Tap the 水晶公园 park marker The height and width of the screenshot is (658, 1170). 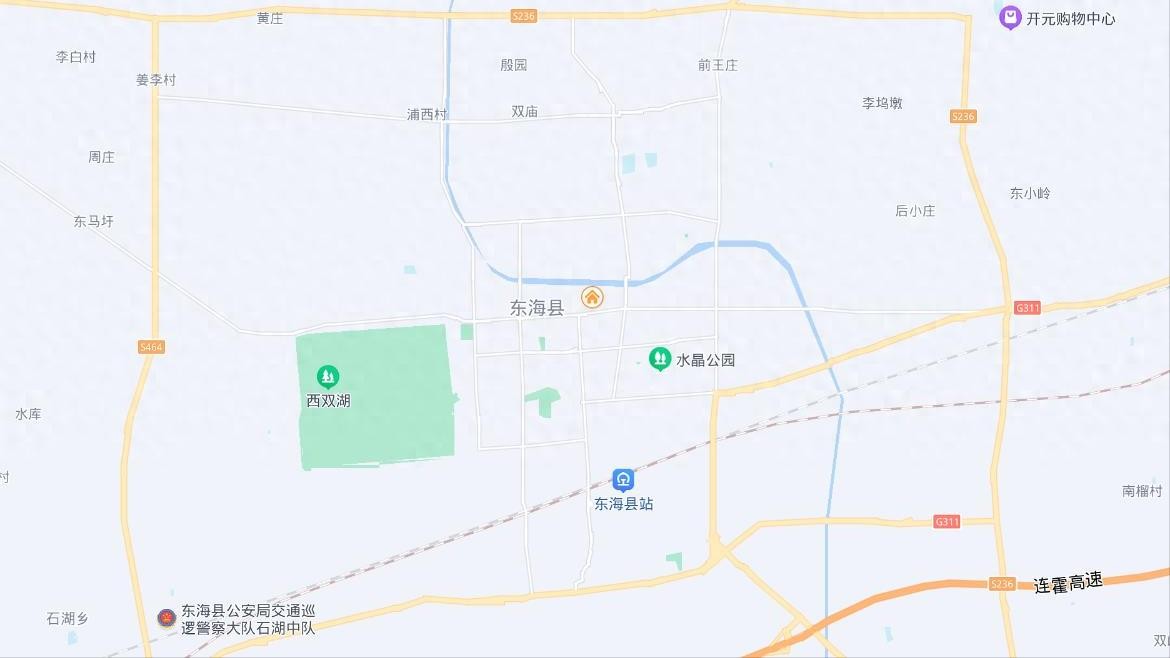tap(659, 358)
